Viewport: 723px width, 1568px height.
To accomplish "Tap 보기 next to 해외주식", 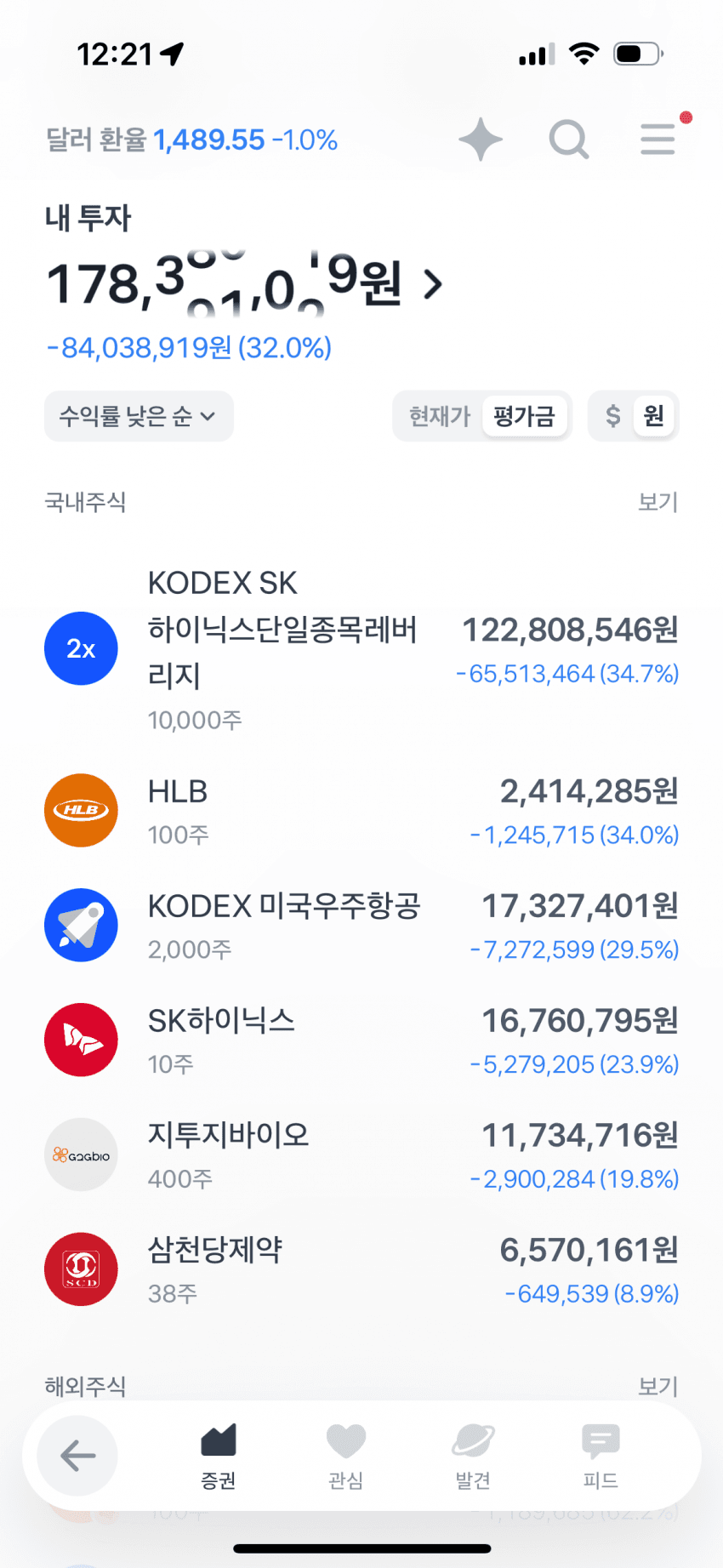I will click(658, 1386).
